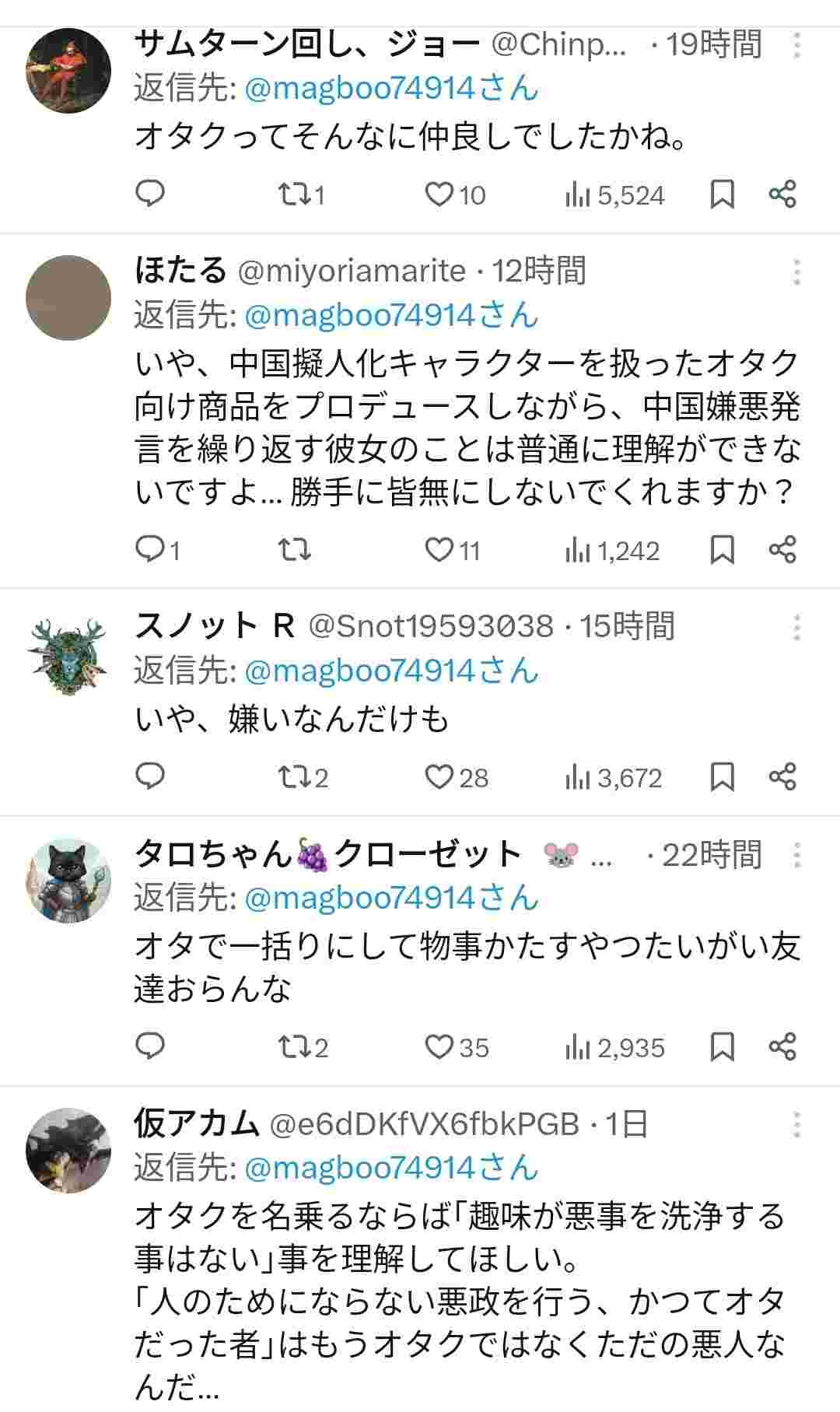The image size is (840, 1412).
Task: Share ほたる's reply
Action: [782, 550]
